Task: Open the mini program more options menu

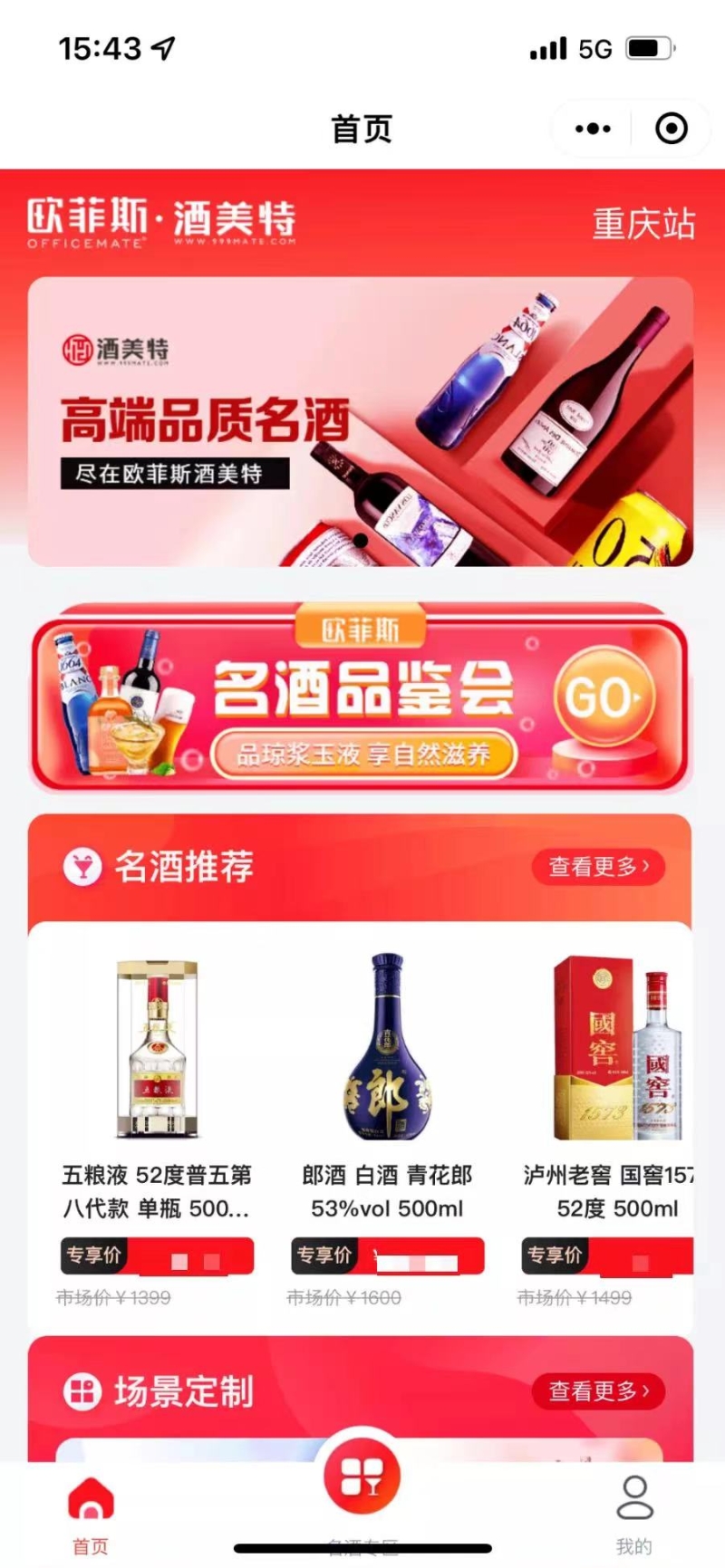Action: click(593, 129)
